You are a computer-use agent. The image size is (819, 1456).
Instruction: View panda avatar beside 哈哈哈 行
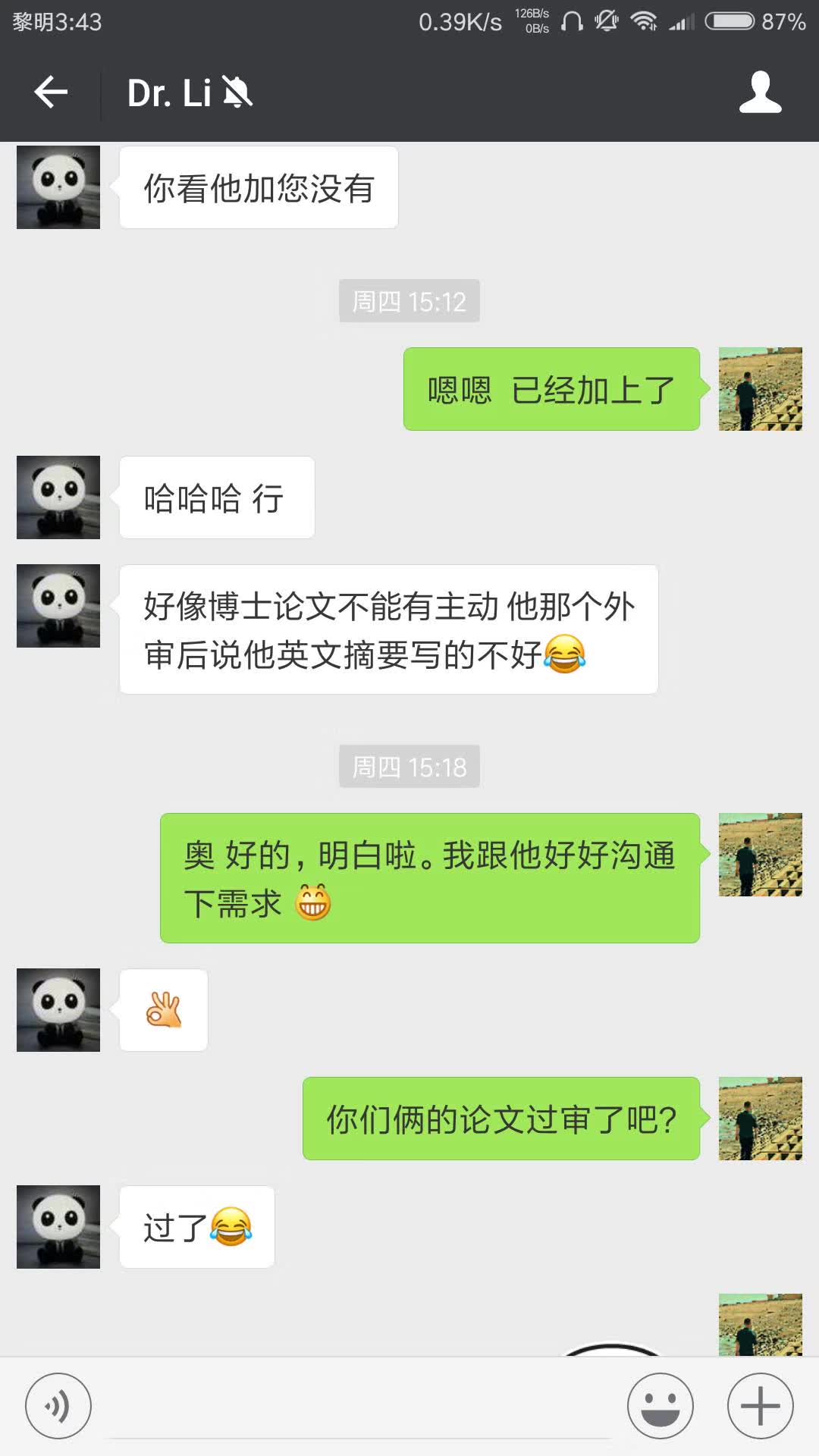pyautogui.click(x=58, y=497)
